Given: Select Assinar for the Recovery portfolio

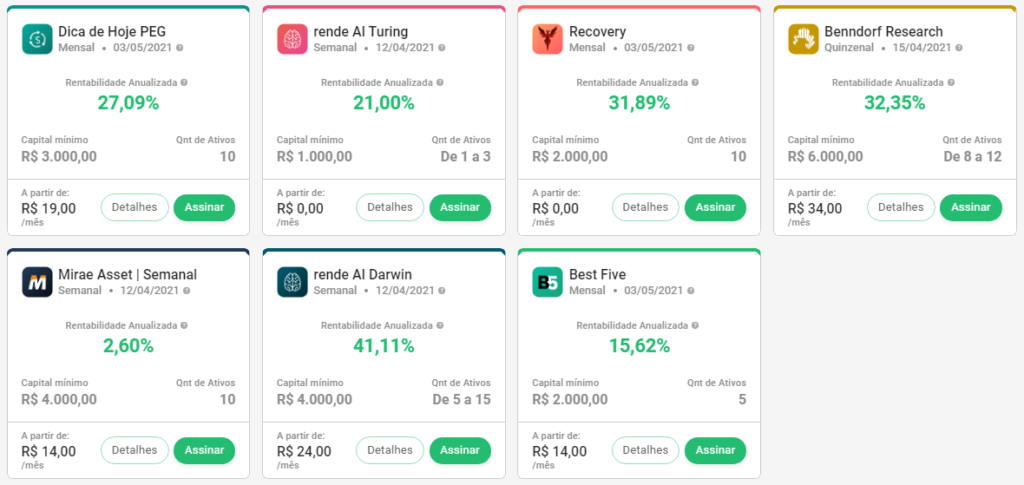Looking at the screenshot, I should pos(715,207).
